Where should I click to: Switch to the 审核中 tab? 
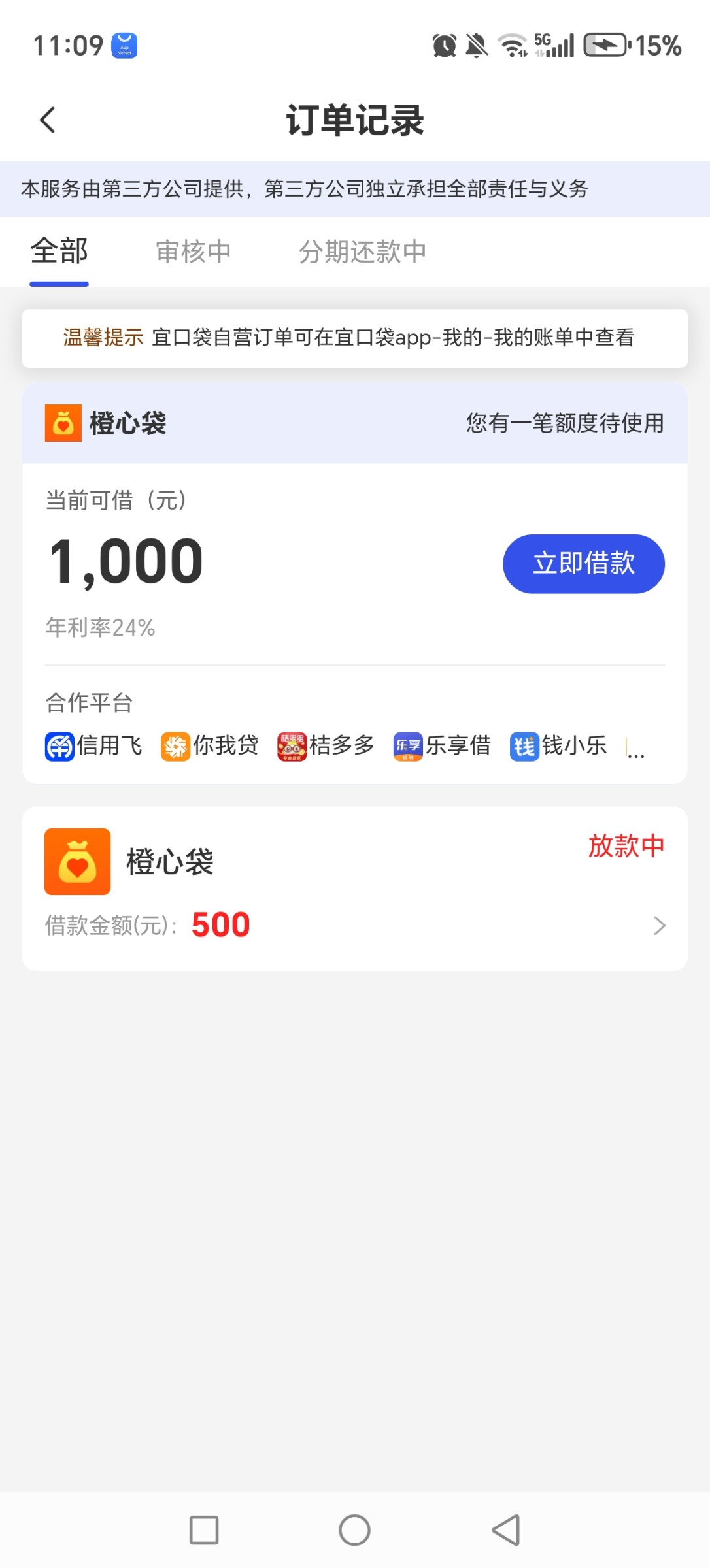click(x=194, y=252)
